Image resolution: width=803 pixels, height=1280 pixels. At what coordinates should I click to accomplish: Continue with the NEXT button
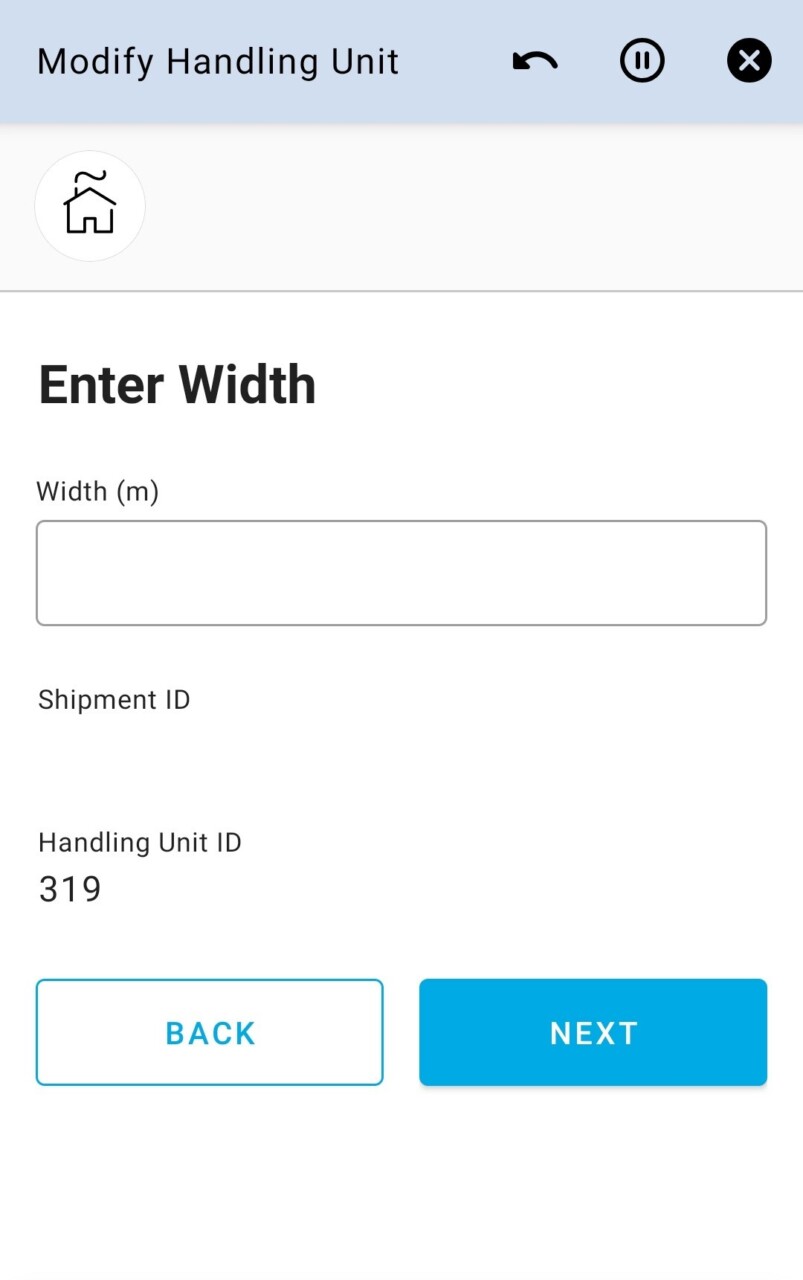pyautogui.click(x=593, y=1032)
